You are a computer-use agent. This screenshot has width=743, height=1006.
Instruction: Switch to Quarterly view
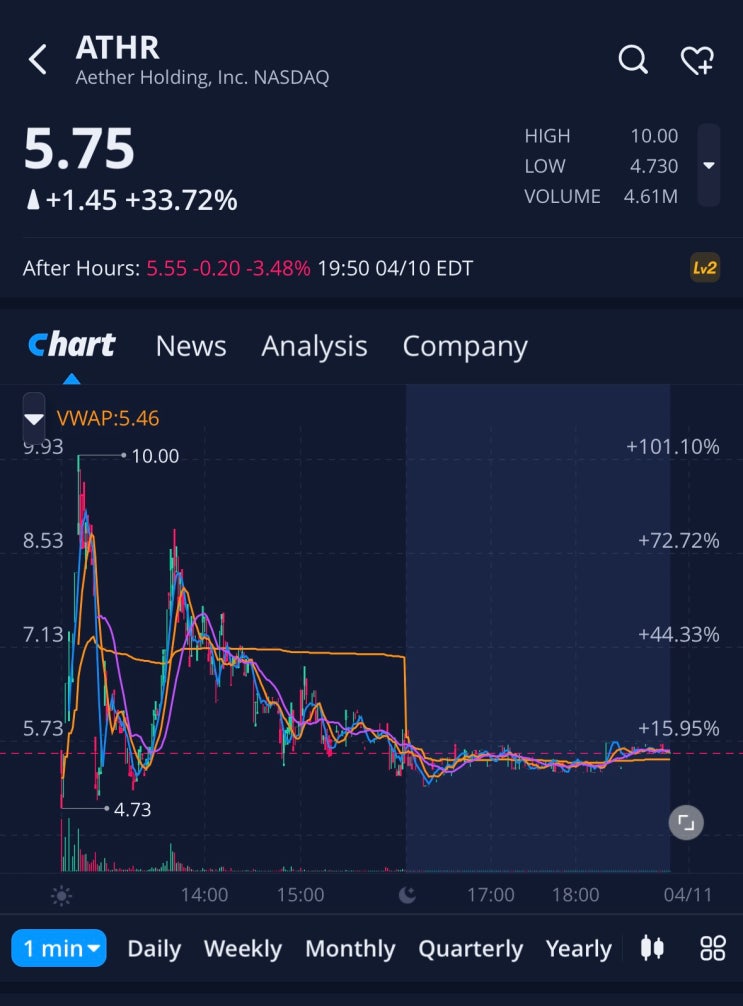[470, 948]
